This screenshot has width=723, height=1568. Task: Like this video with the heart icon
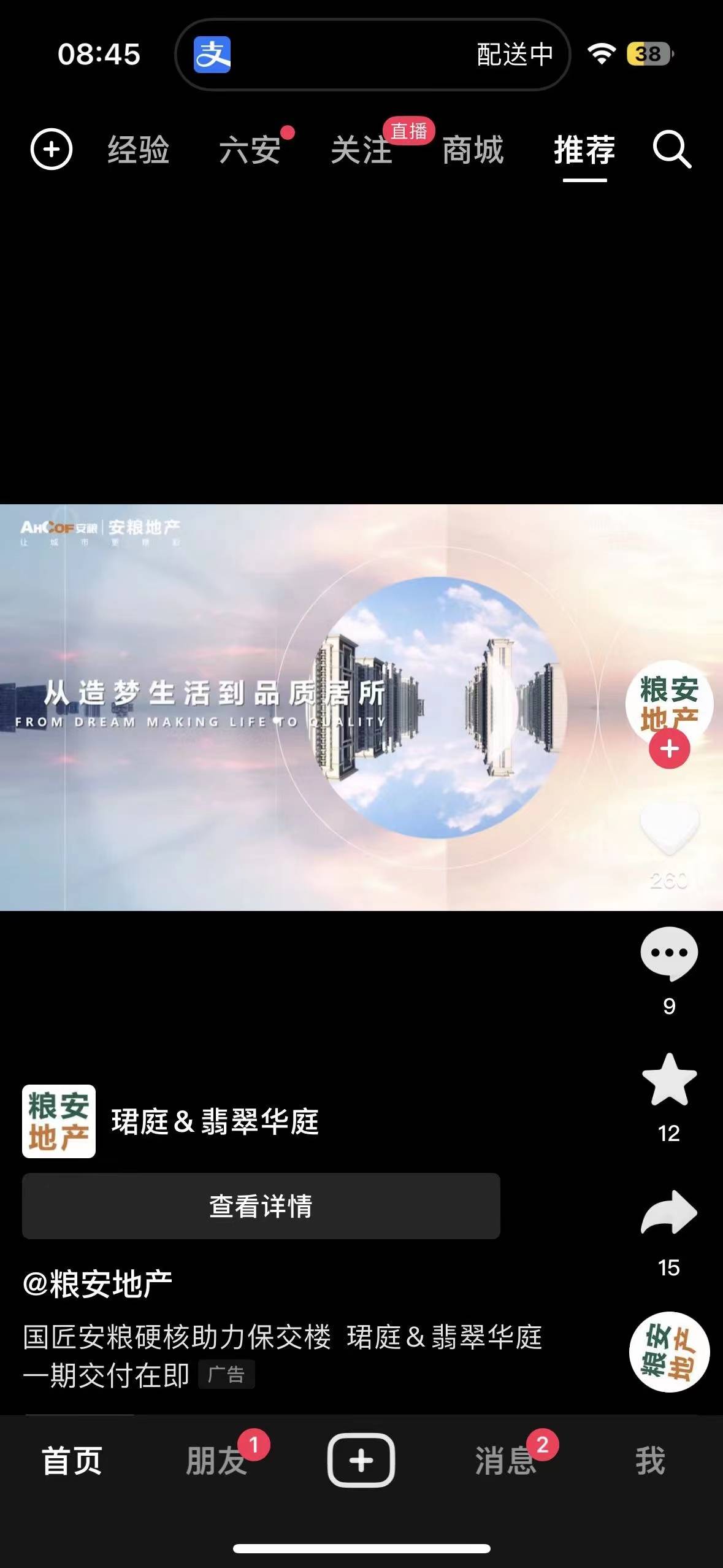pyautogui.click(x=669, y=826)
